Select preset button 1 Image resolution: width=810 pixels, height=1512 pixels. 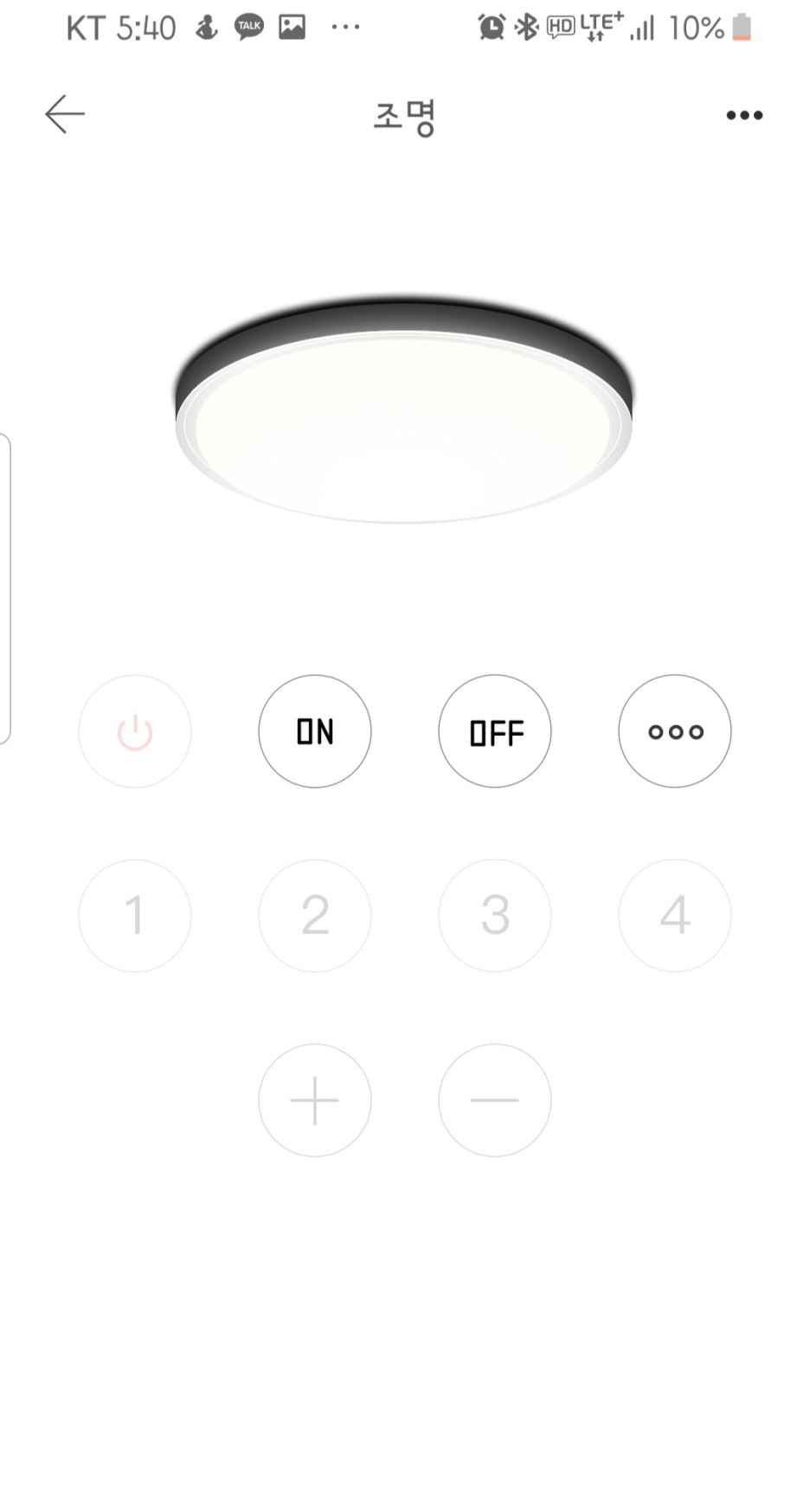[135, 916]
